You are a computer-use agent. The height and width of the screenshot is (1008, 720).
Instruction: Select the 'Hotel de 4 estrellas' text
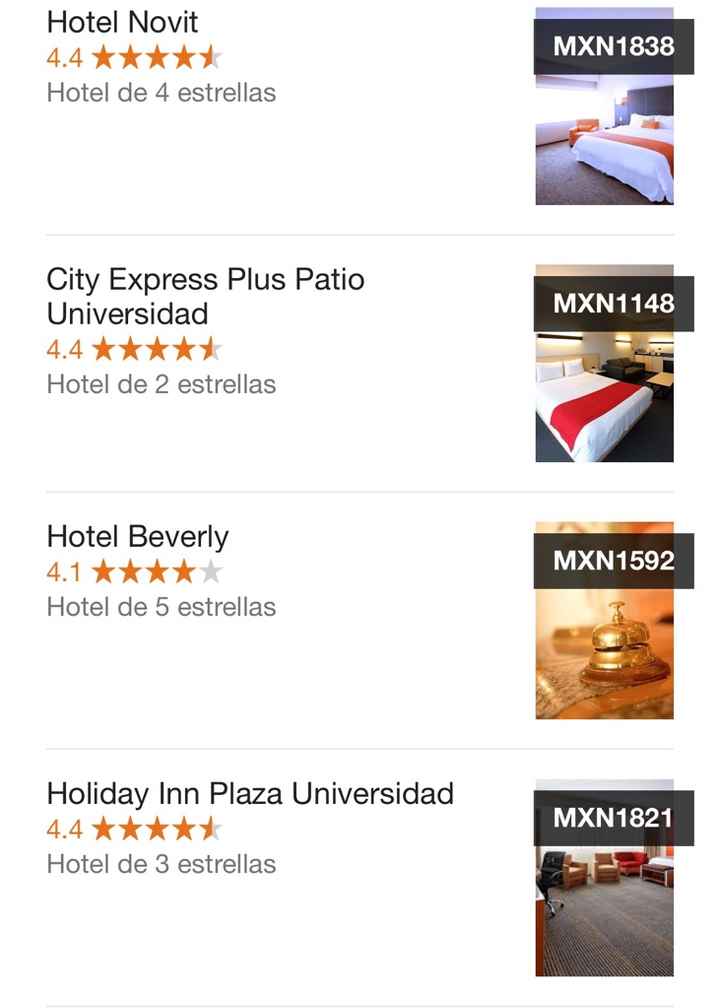pos(160,92)
